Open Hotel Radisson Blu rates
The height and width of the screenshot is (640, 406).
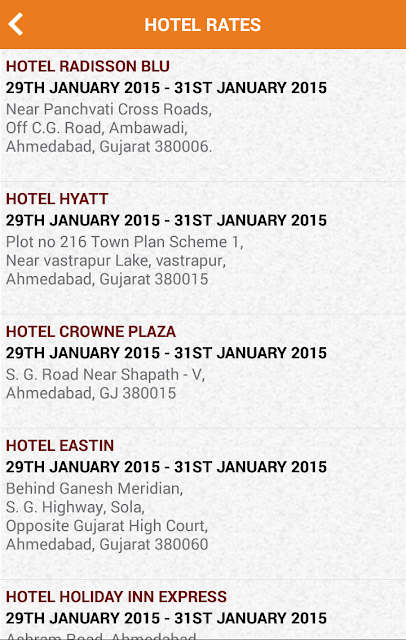click(x=203, y=116)
